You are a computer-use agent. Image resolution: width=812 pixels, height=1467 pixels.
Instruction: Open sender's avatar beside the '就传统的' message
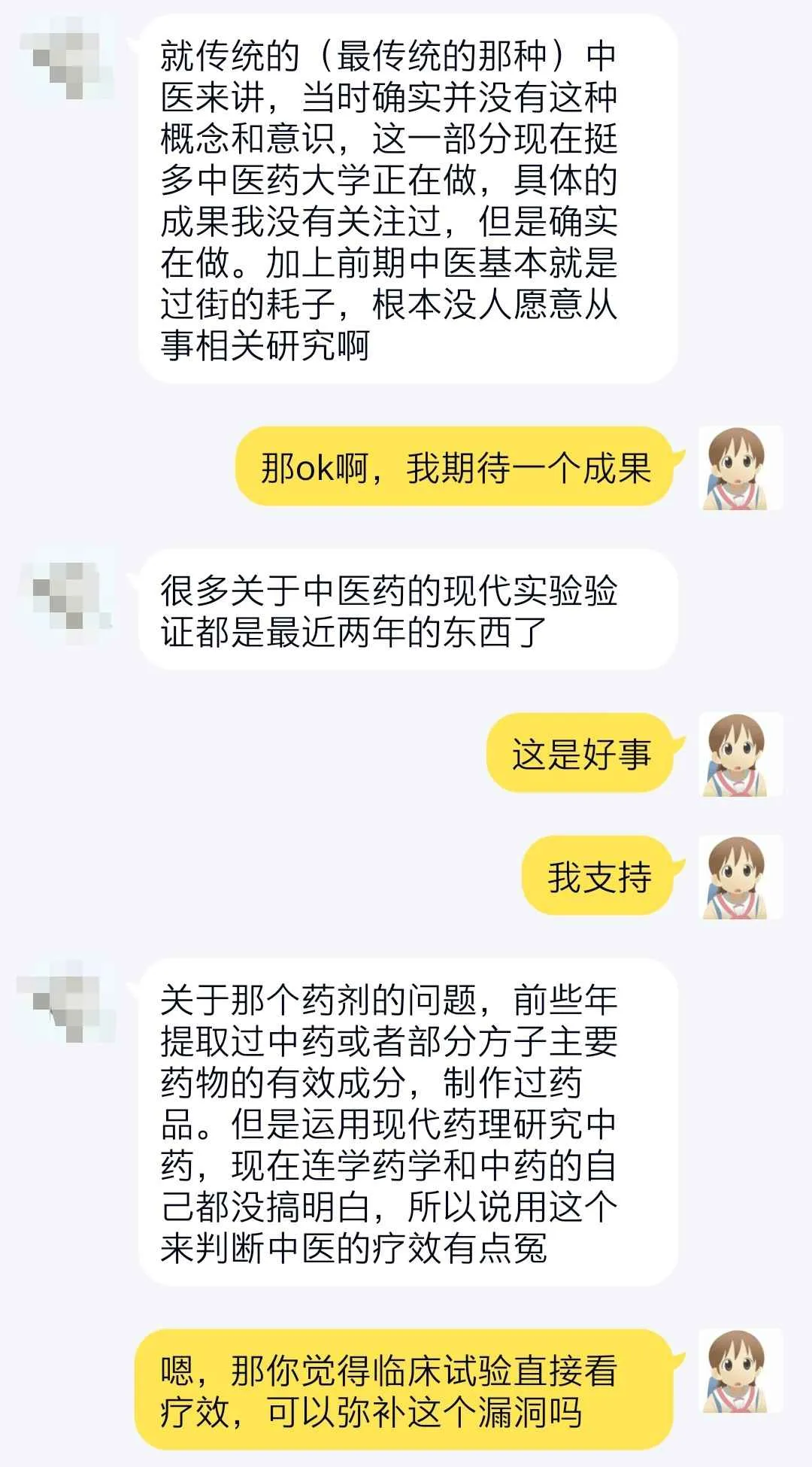68,57
